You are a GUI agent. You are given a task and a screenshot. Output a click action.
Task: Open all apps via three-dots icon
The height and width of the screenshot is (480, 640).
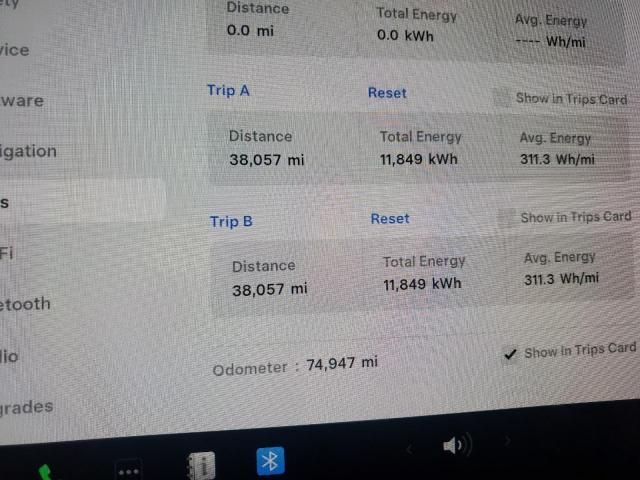129,470
